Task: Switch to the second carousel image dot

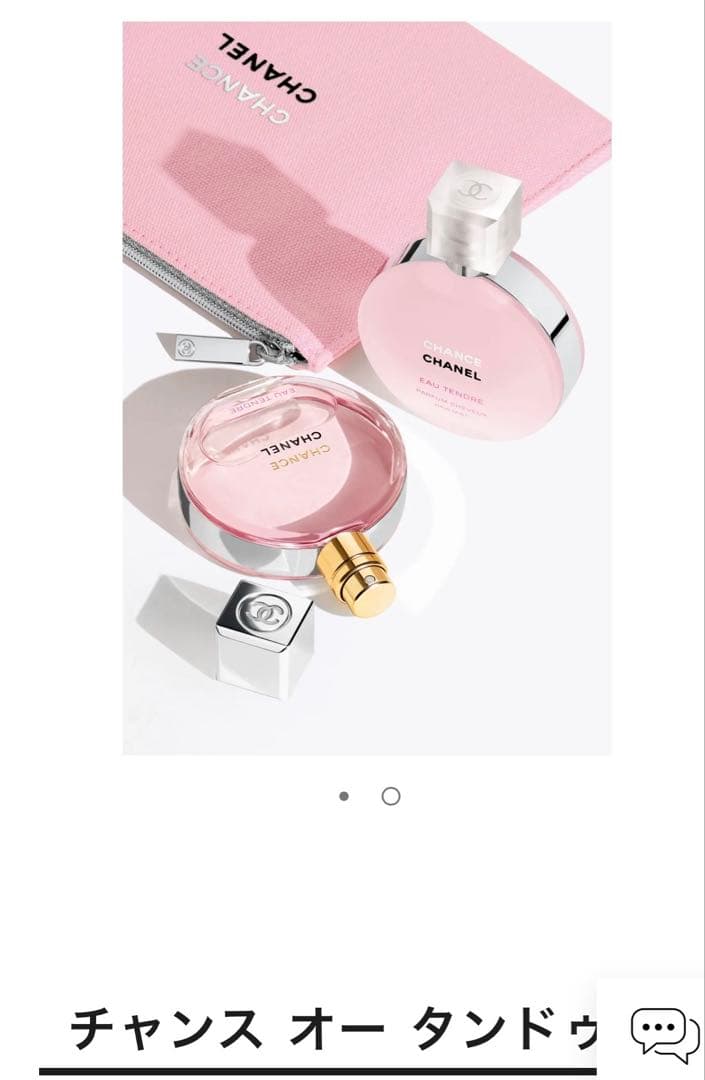Action: [391, 796]
